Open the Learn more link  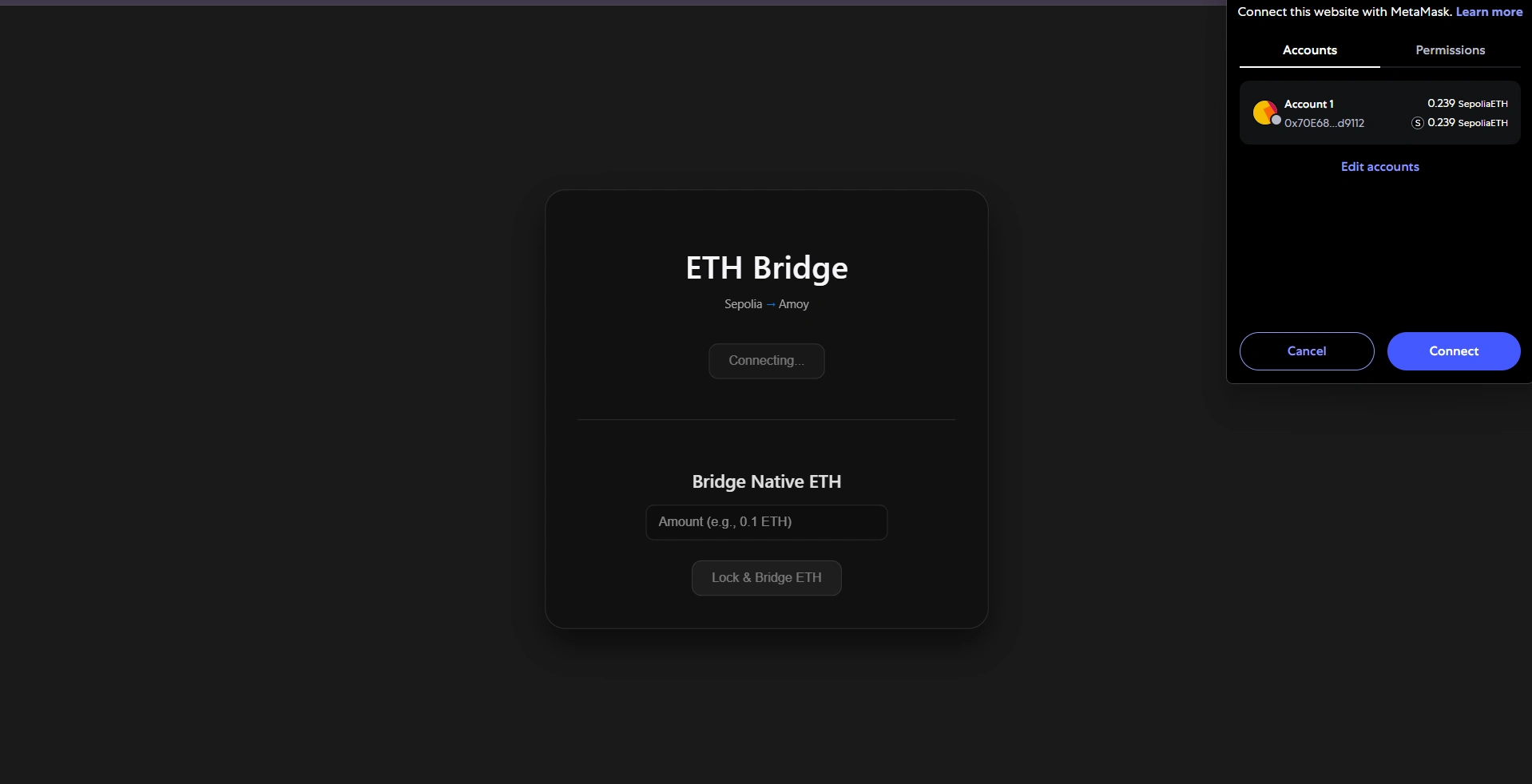point(1489,12)
